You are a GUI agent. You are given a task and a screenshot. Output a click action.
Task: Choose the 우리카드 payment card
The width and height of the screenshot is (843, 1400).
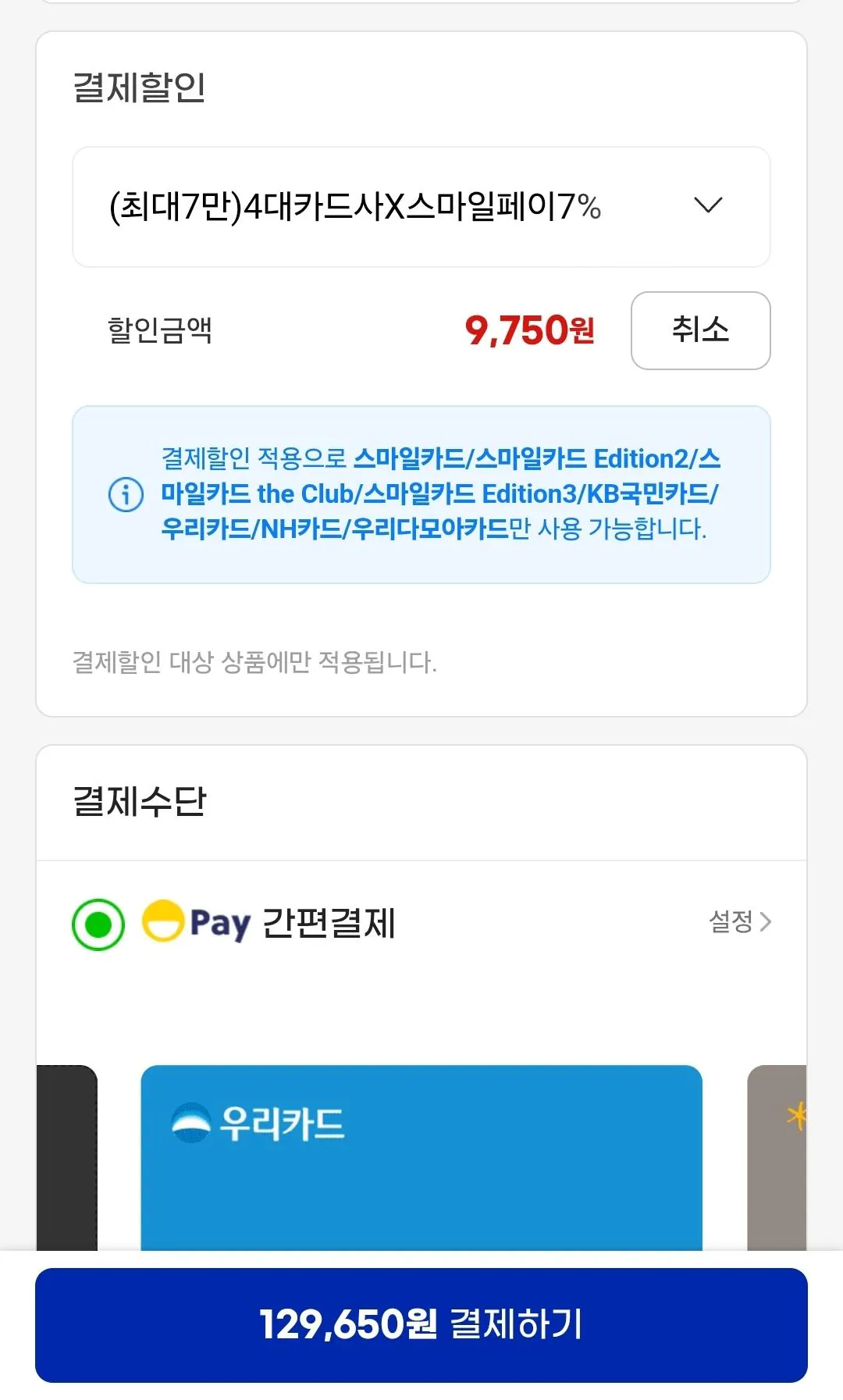421,1158
